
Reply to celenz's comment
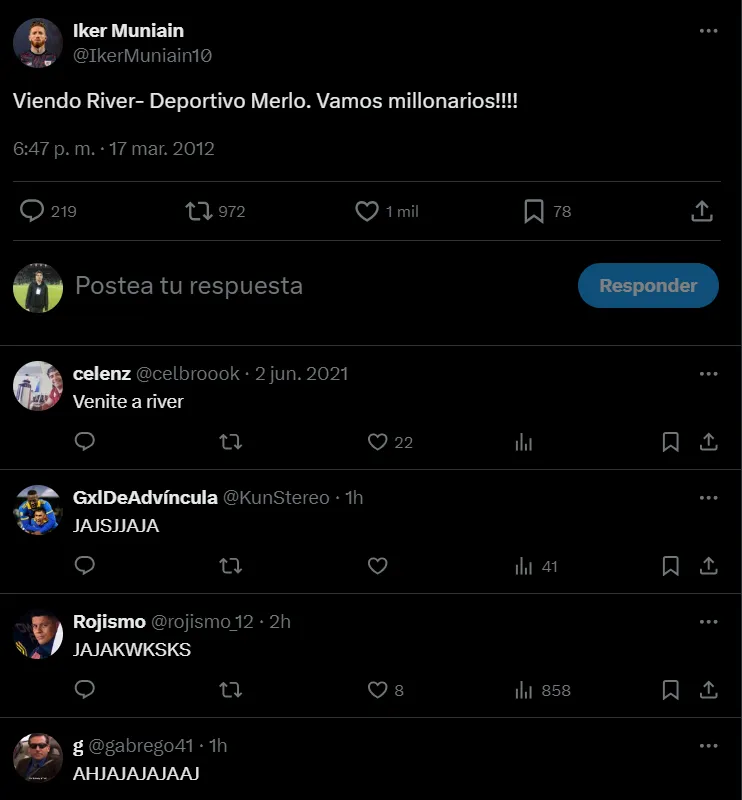tap(85, 441)
